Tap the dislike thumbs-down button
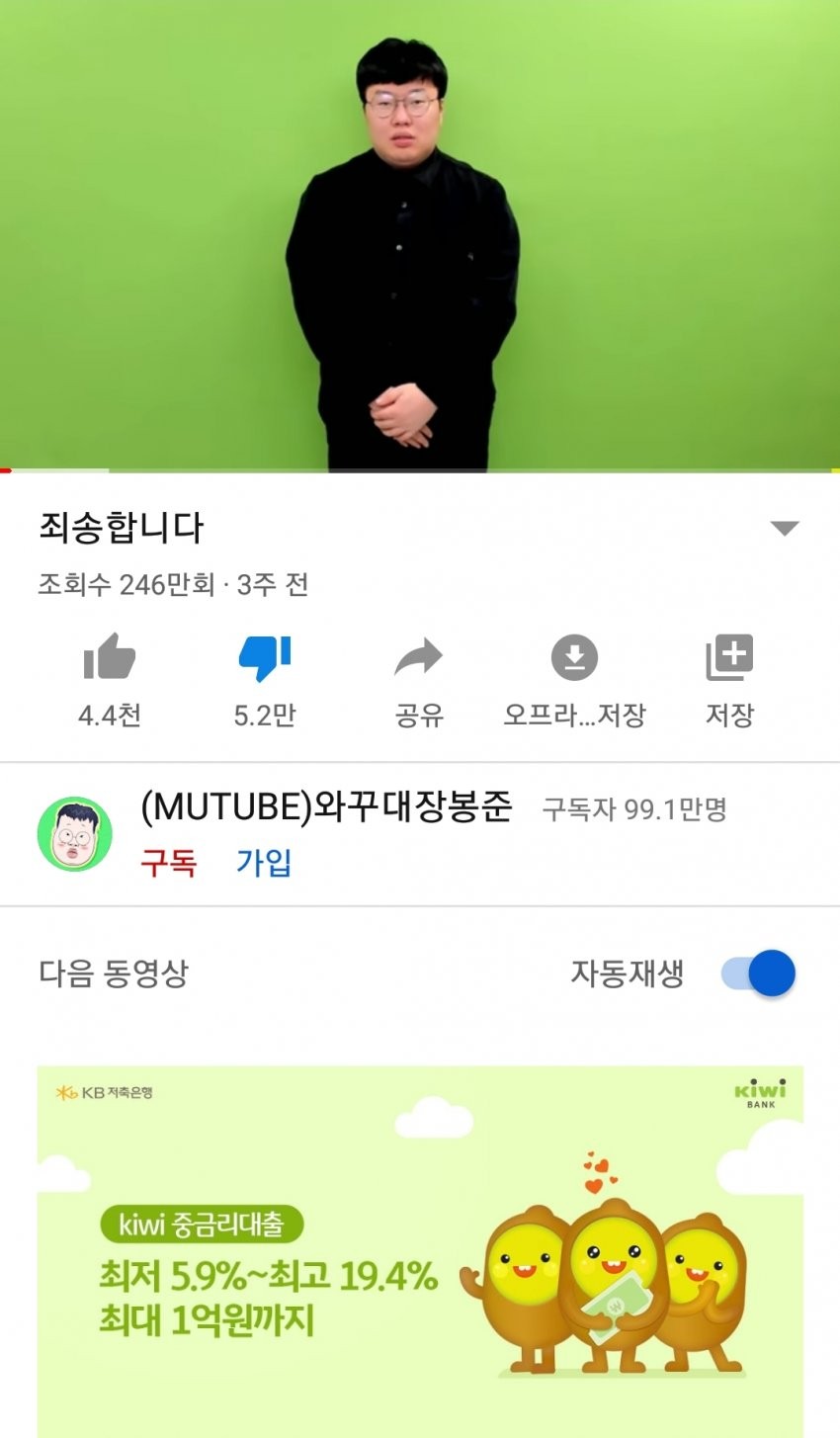The height and width of the screenshot is (1438, 840). (265, 658)
